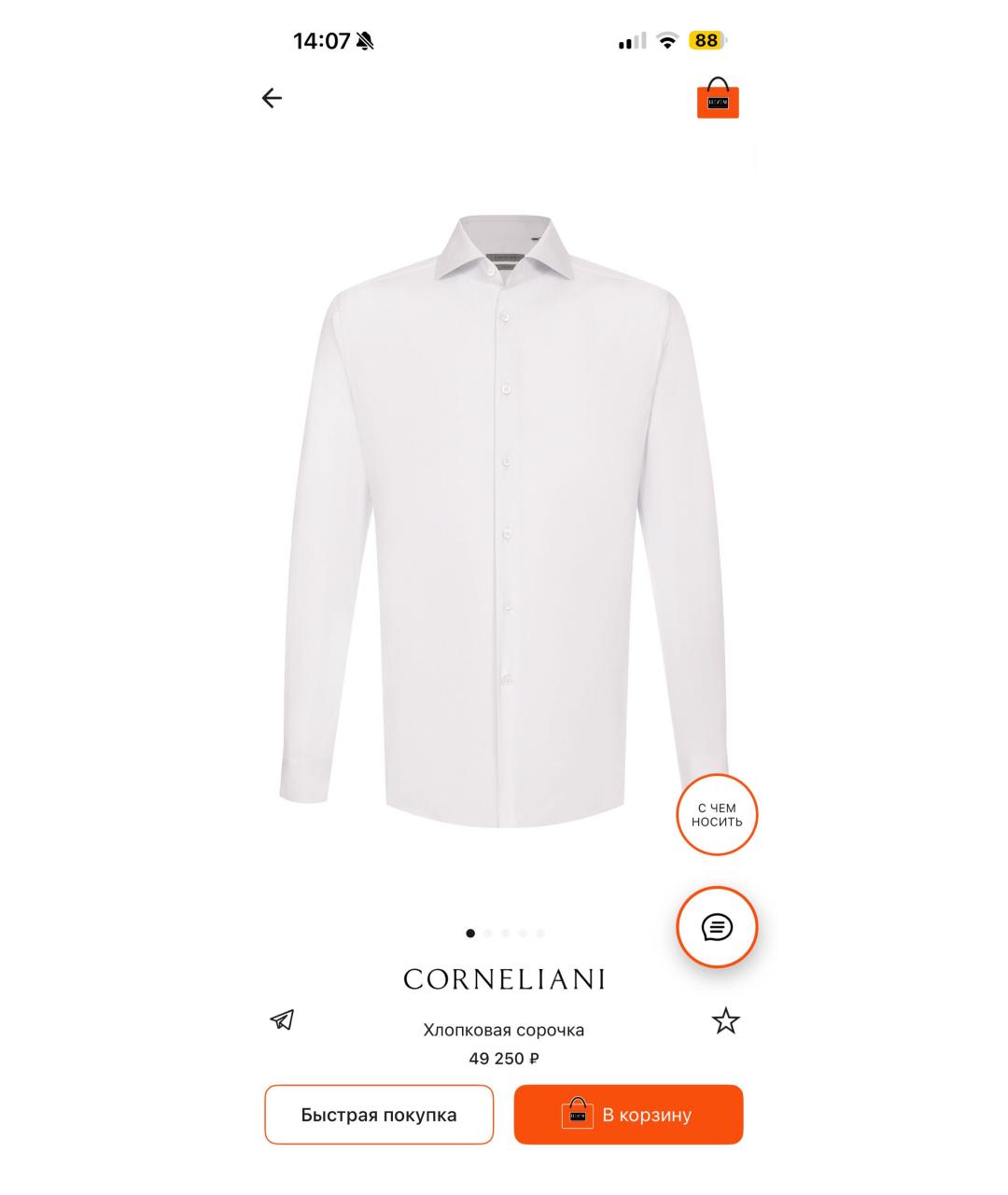Screen dimensions: 1008x1195
Task: Open the CORNELIANI brand page
Action: tap(504, 979)
